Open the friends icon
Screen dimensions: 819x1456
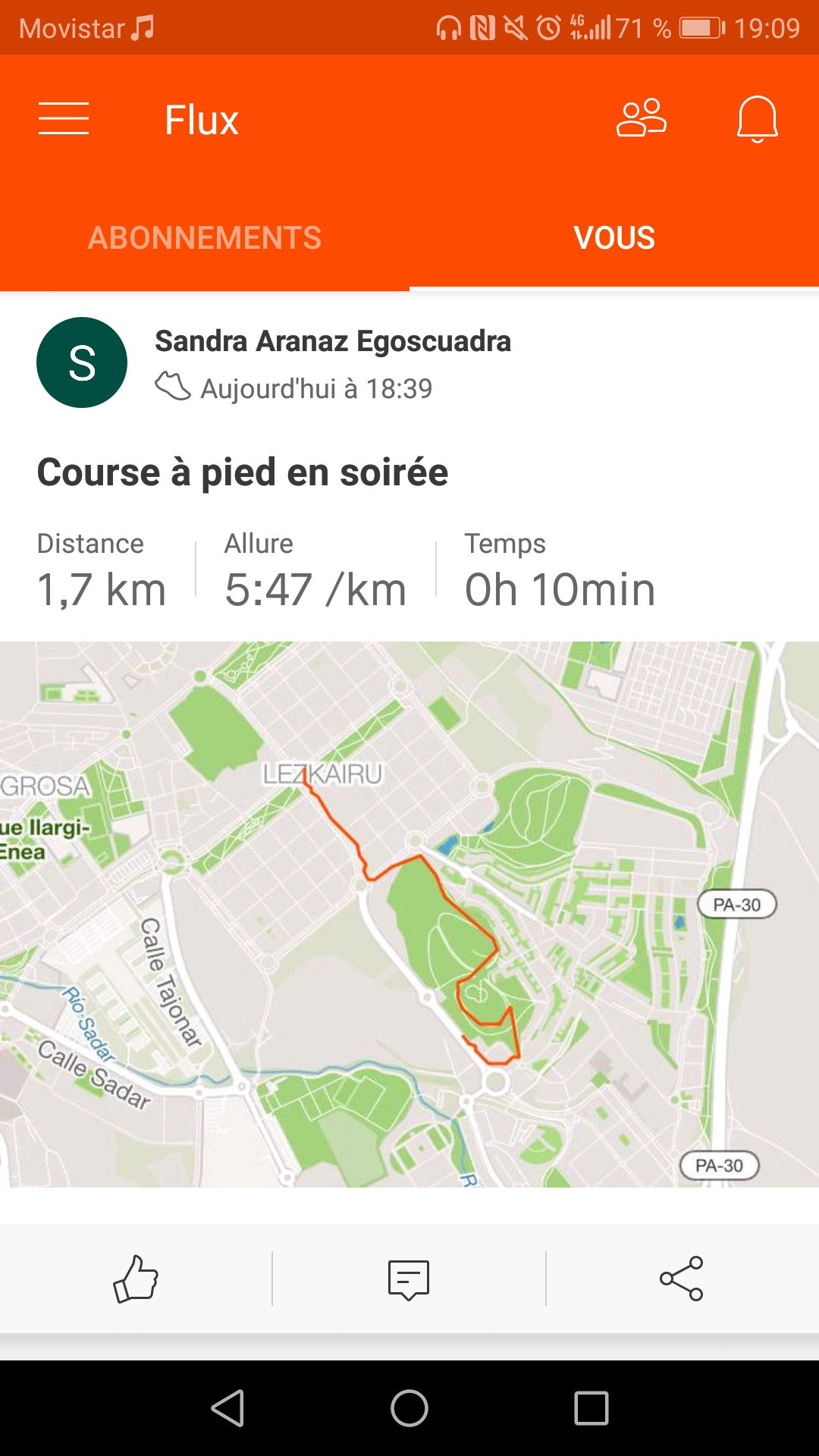[642, 118]
